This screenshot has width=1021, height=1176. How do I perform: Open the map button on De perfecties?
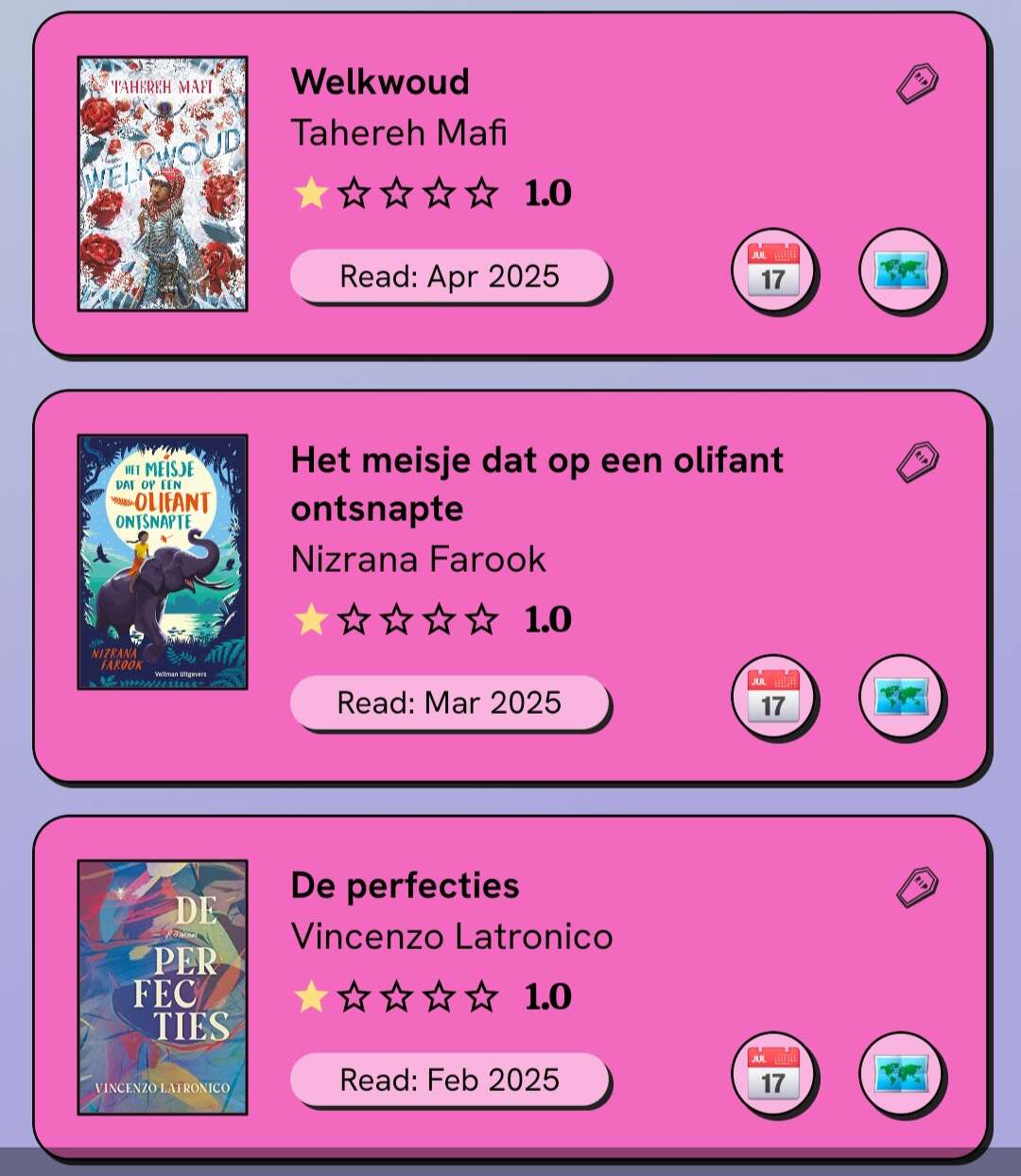[x=901, y=1075]
